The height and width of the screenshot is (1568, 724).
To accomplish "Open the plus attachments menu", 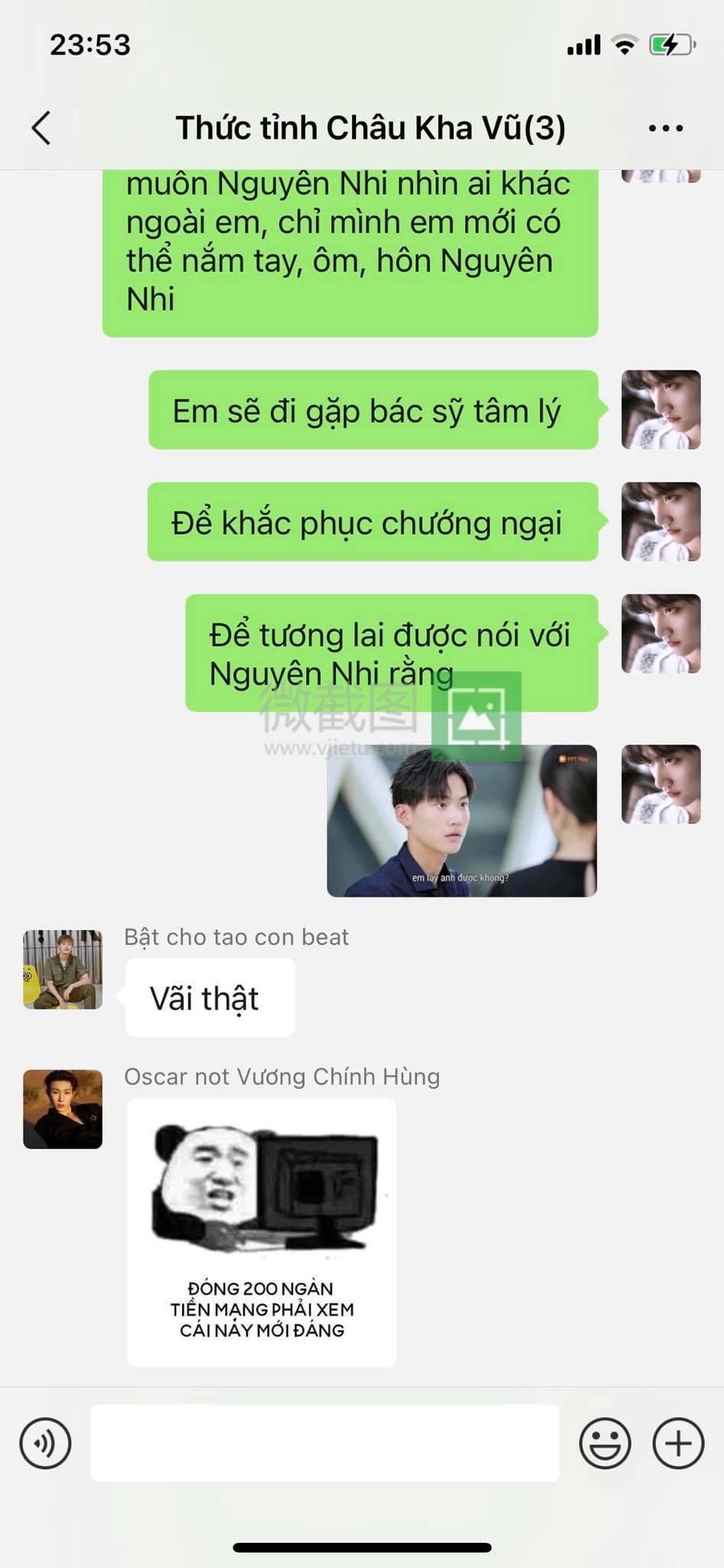I will (678, 1443).
